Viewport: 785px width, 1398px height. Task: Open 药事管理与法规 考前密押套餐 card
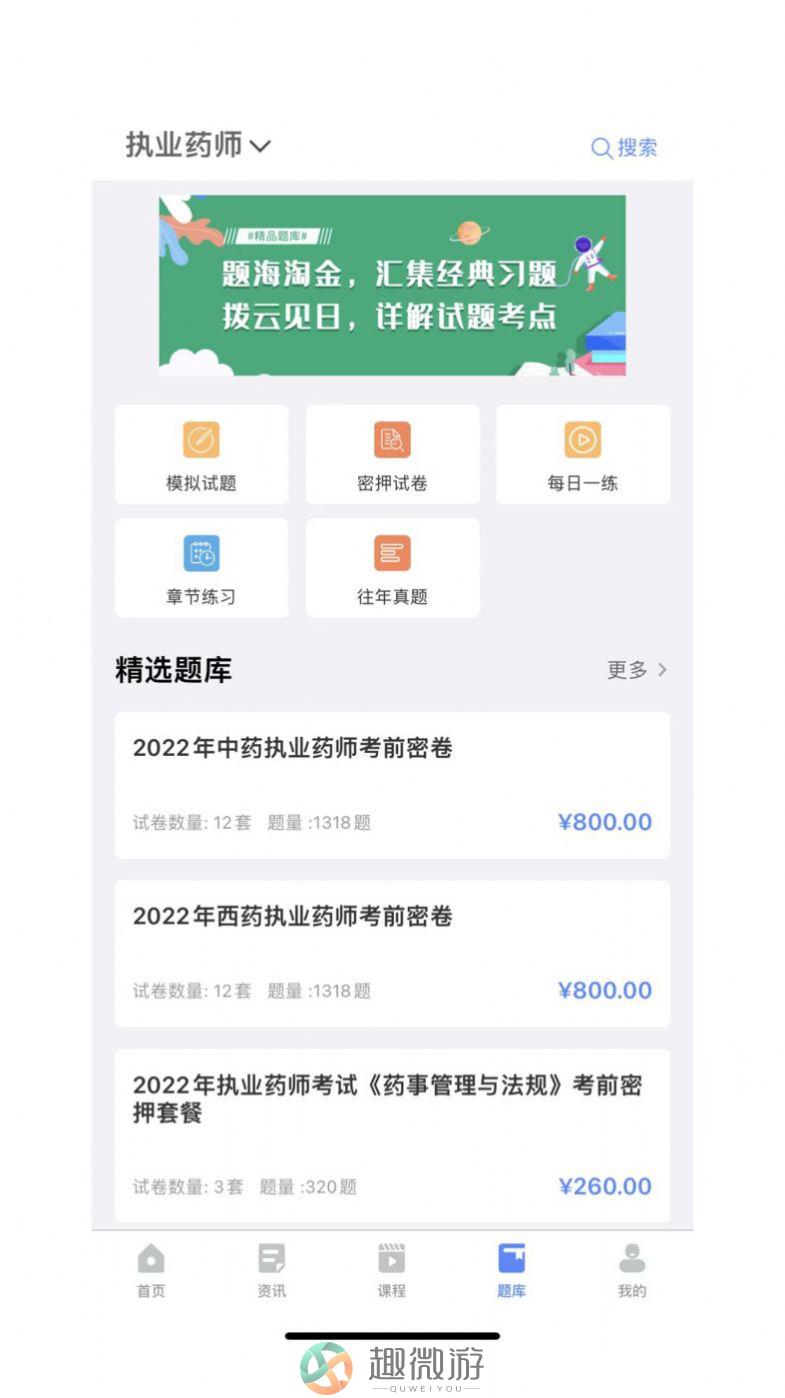[x=392, y=1135]
